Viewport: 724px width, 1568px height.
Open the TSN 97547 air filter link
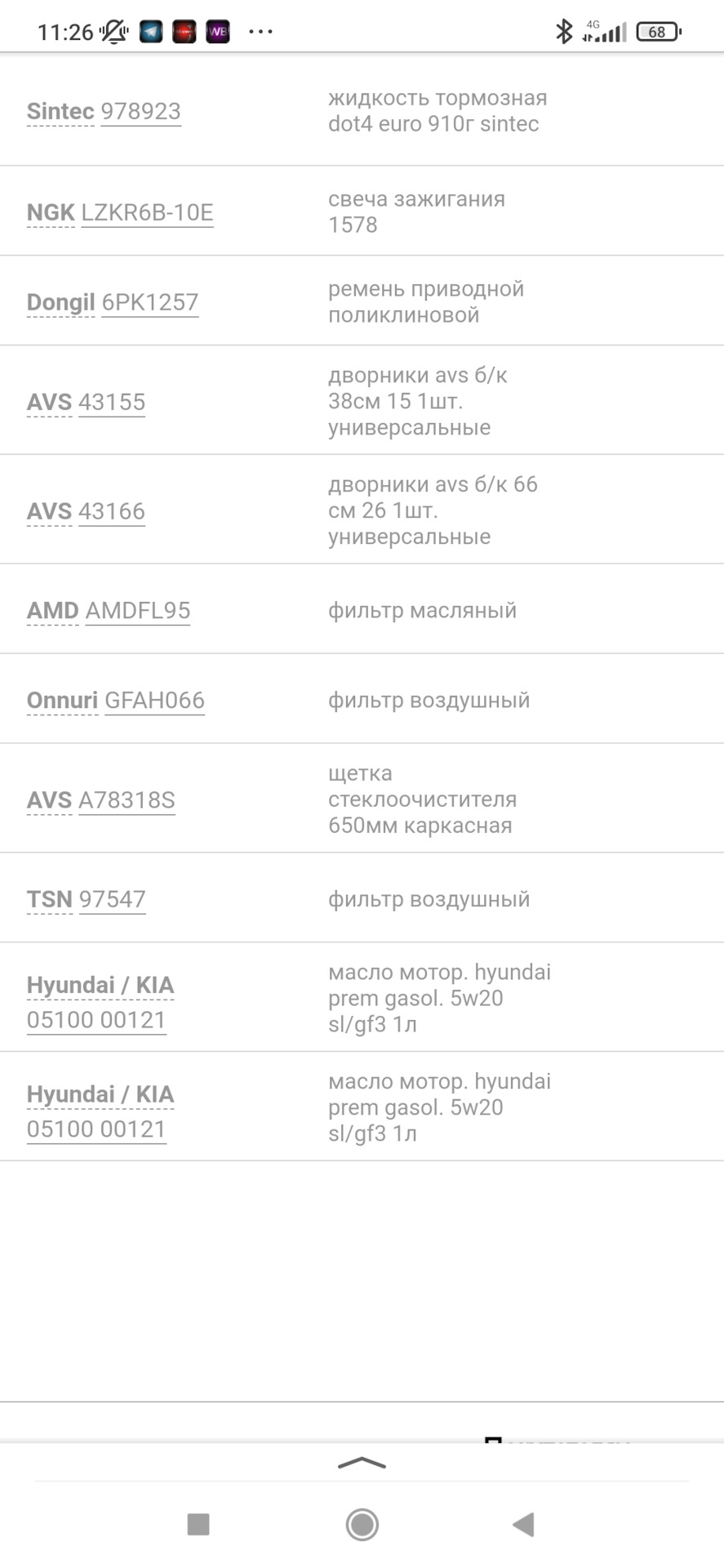[85, 898]
